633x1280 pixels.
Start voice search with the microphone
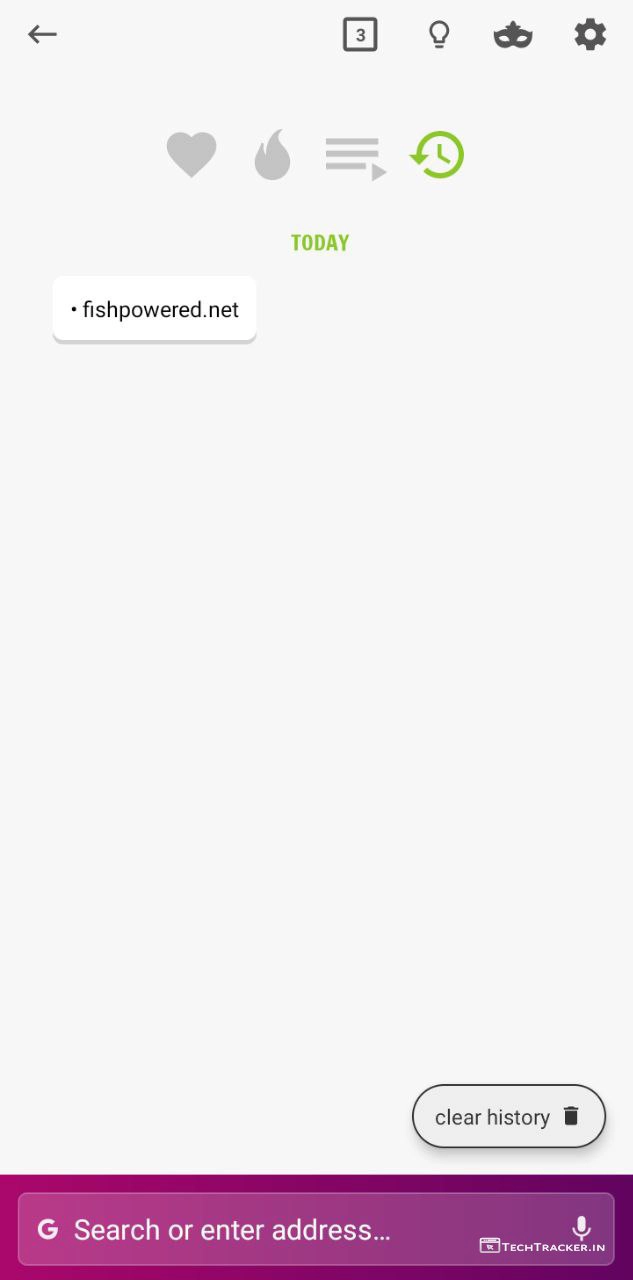pos(581,1228)
